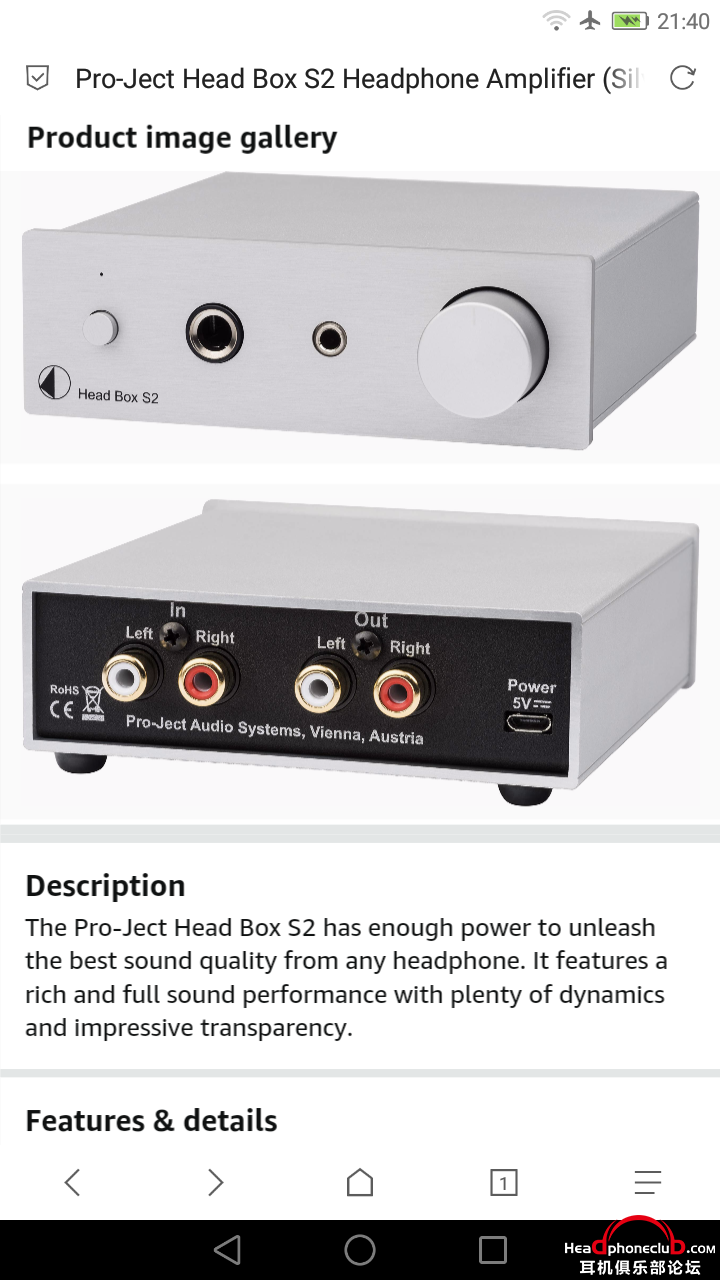Go forward to the next page

[x=215, y=1183]
